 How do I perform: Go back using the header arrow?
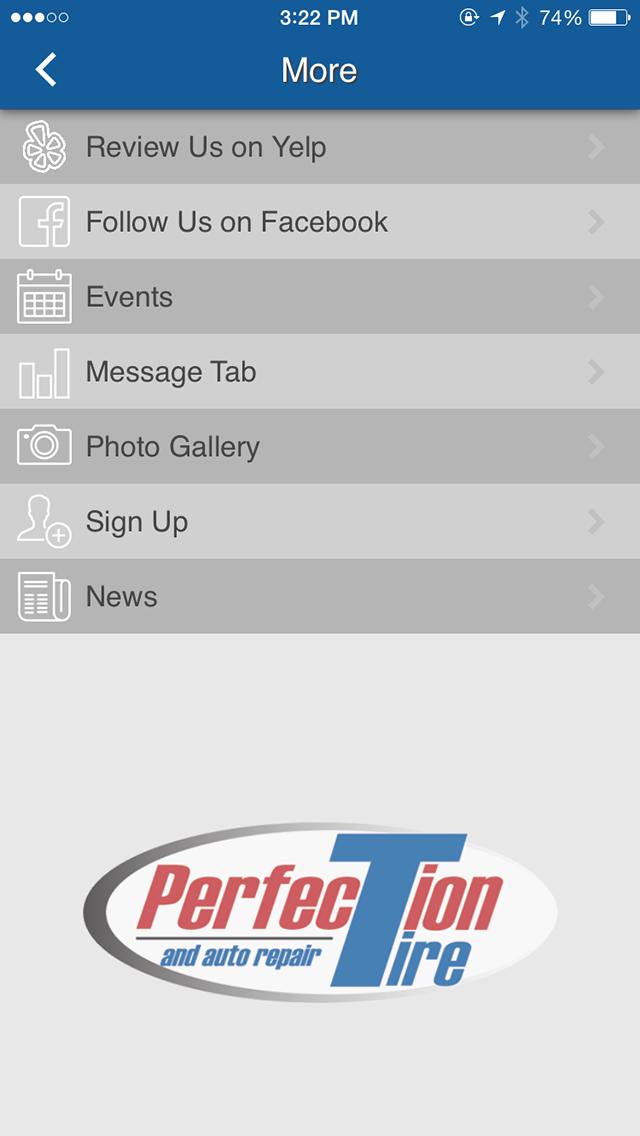46,70
